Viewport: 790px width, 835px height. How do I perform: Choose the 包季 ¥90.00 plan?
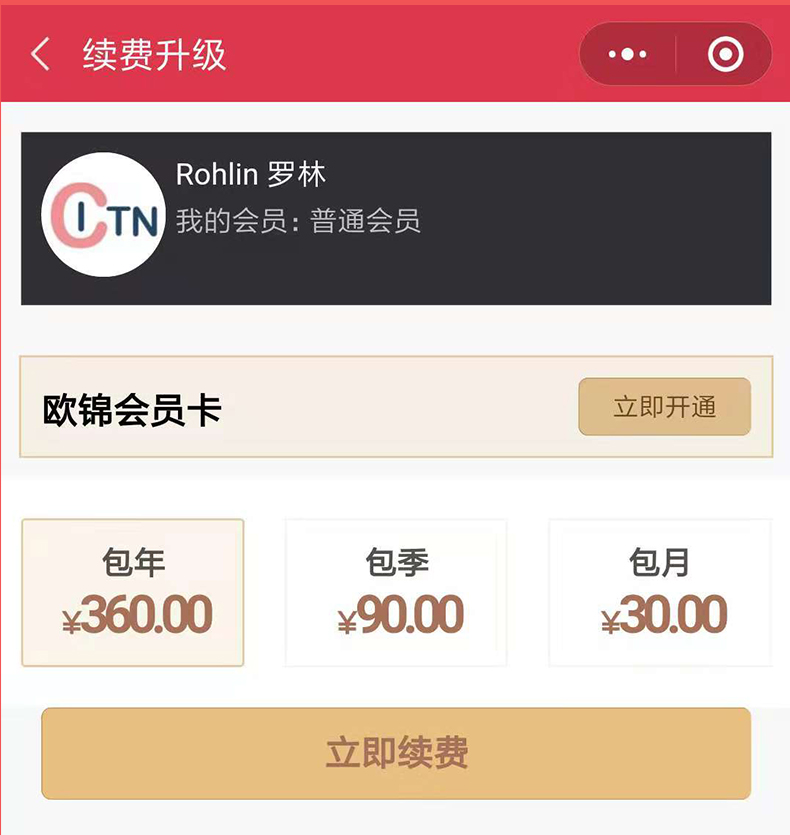tap(396, 593)
